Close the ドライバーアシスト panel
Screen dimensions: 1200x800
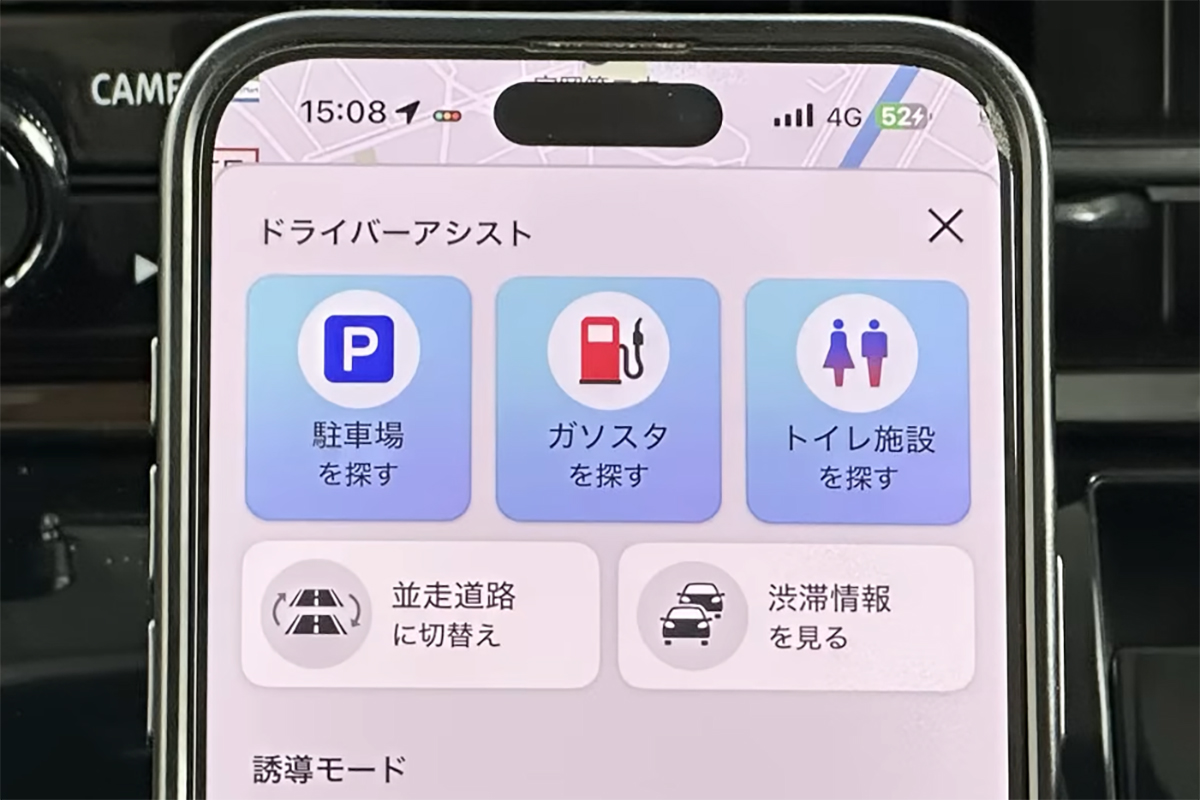(945, 226)
